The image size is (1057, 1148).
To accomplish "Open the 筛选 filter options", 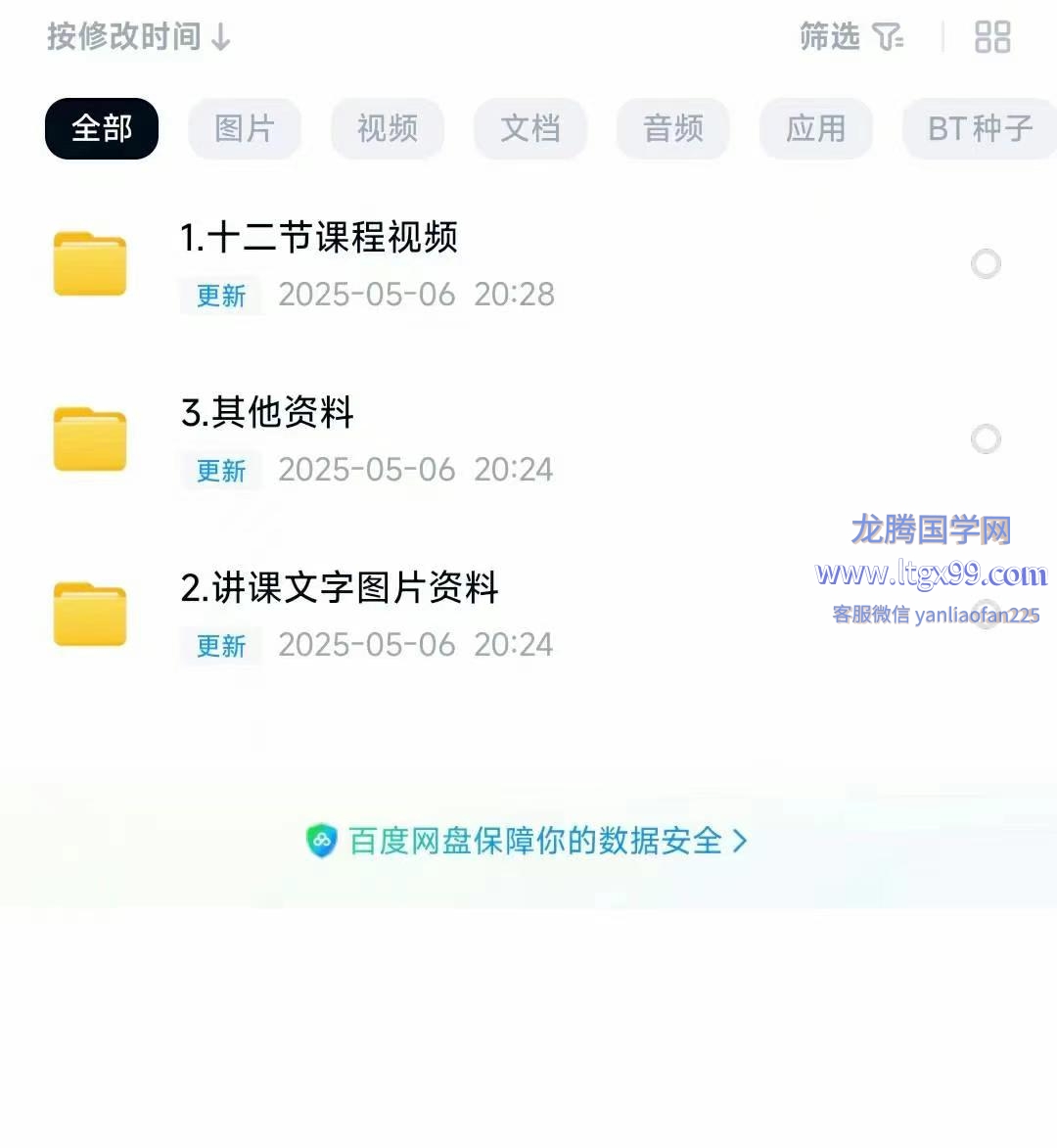I will (x=850, y=37).
